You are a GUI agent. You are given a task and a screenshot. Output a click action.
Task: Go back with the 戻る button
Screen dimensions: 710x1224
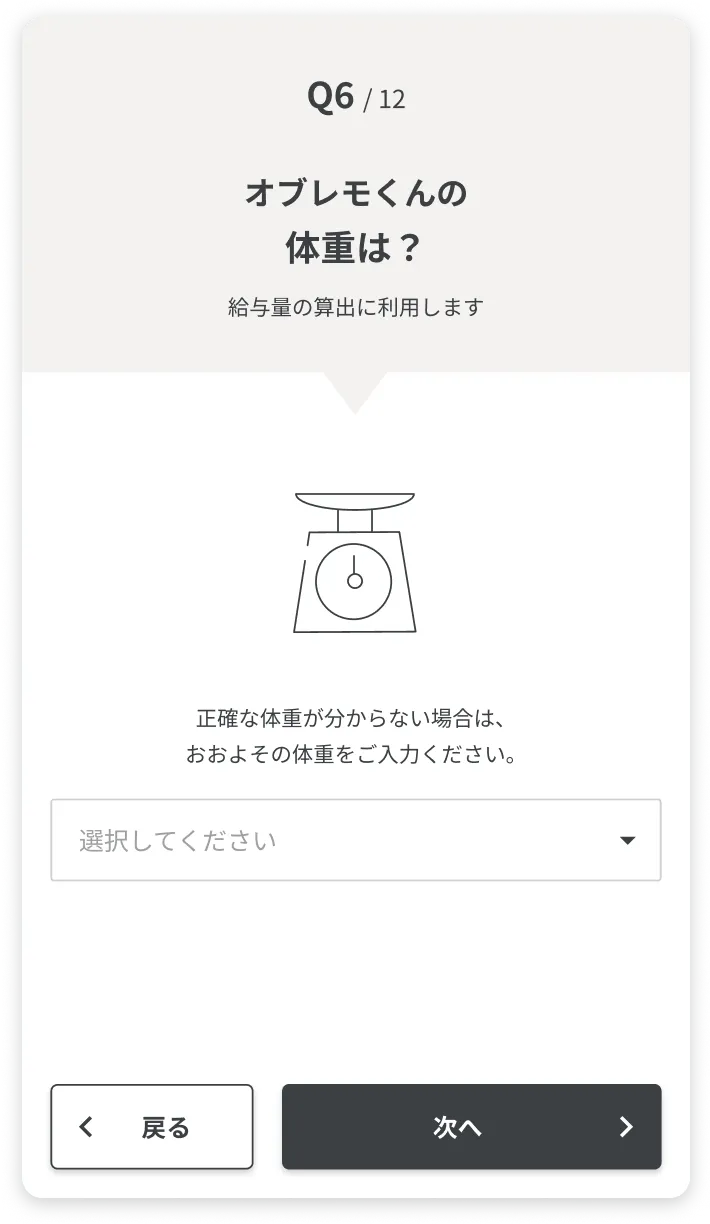[x=152, y=1127]
